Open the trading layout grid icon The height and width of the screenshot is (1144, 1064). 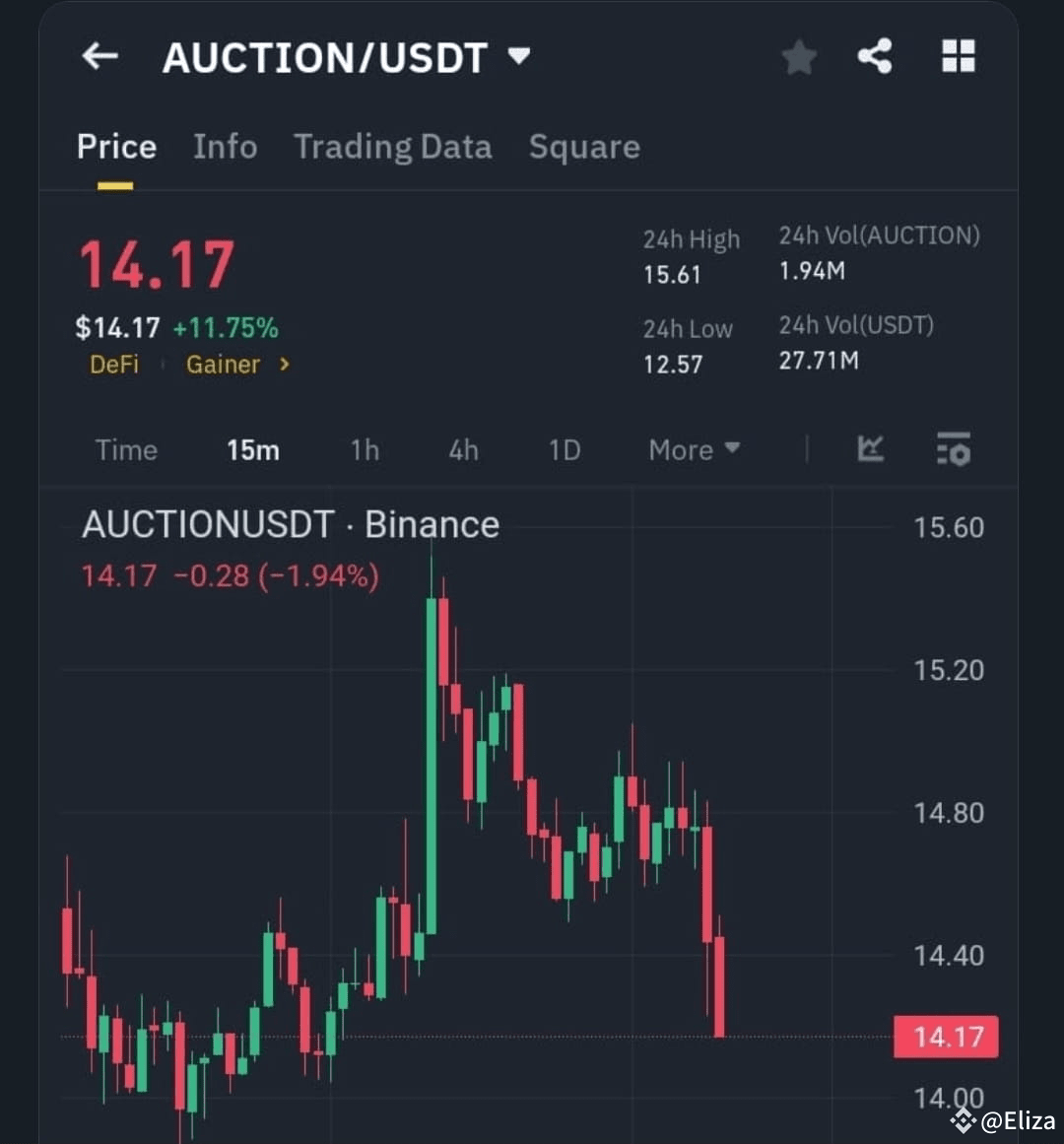957,57
